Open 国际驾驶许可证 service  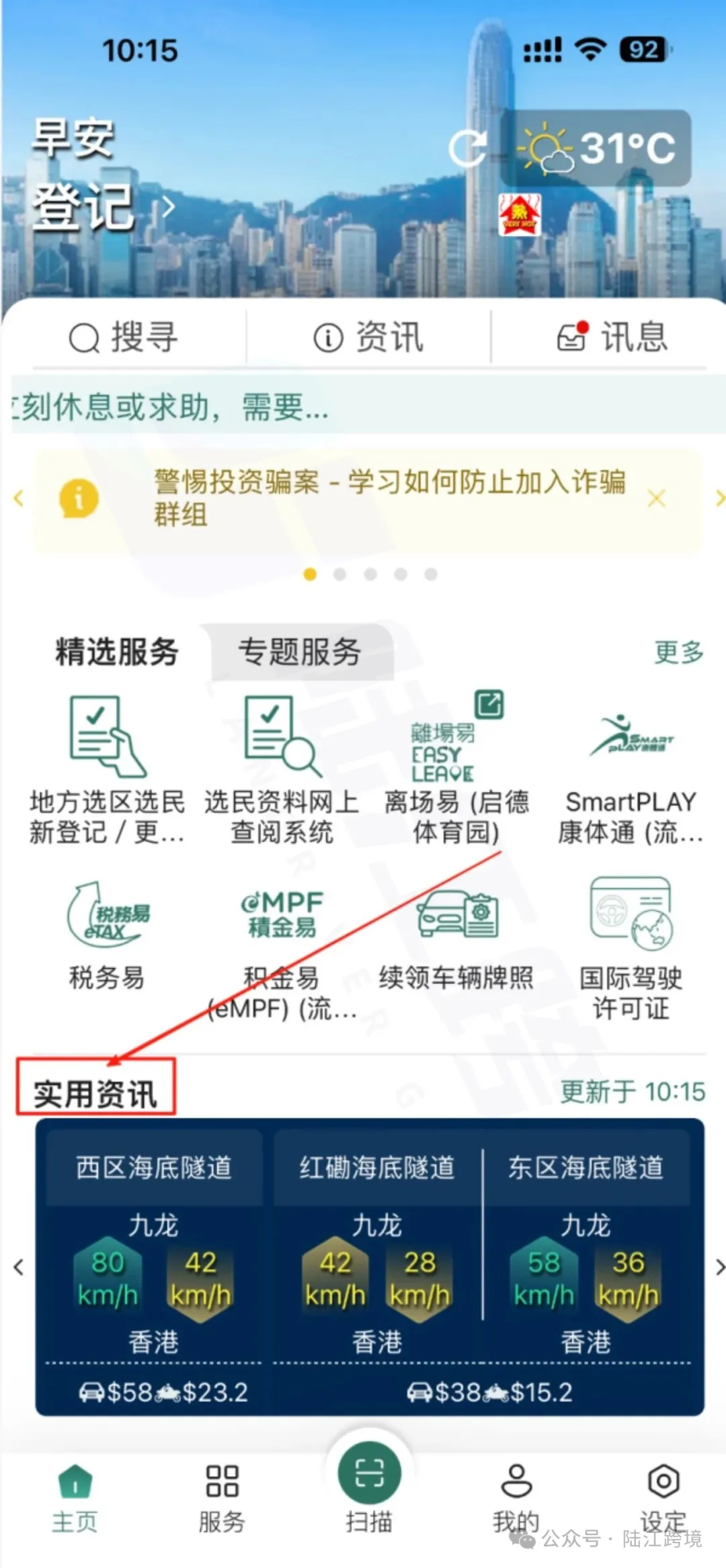coord(630,947)
